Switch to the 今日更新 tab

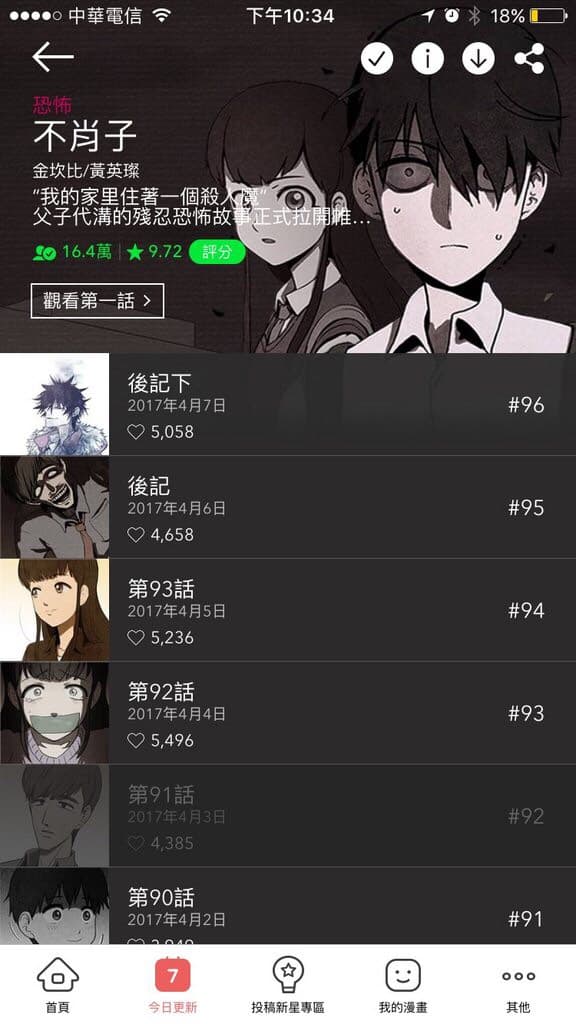click(x=172, y=985)
